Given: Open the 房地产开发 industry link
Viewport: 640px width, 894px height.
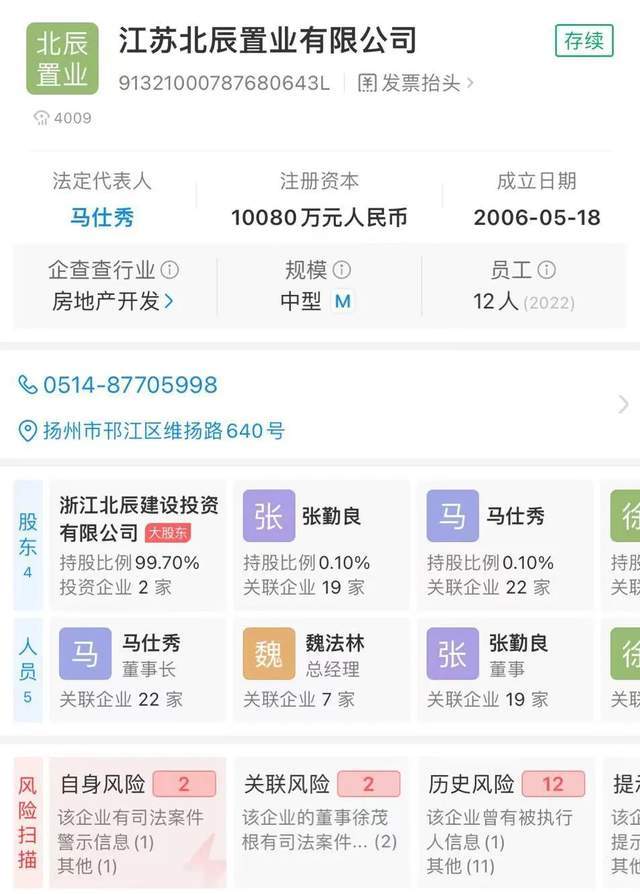Looking at the screenshot, I should click(112, 301).
